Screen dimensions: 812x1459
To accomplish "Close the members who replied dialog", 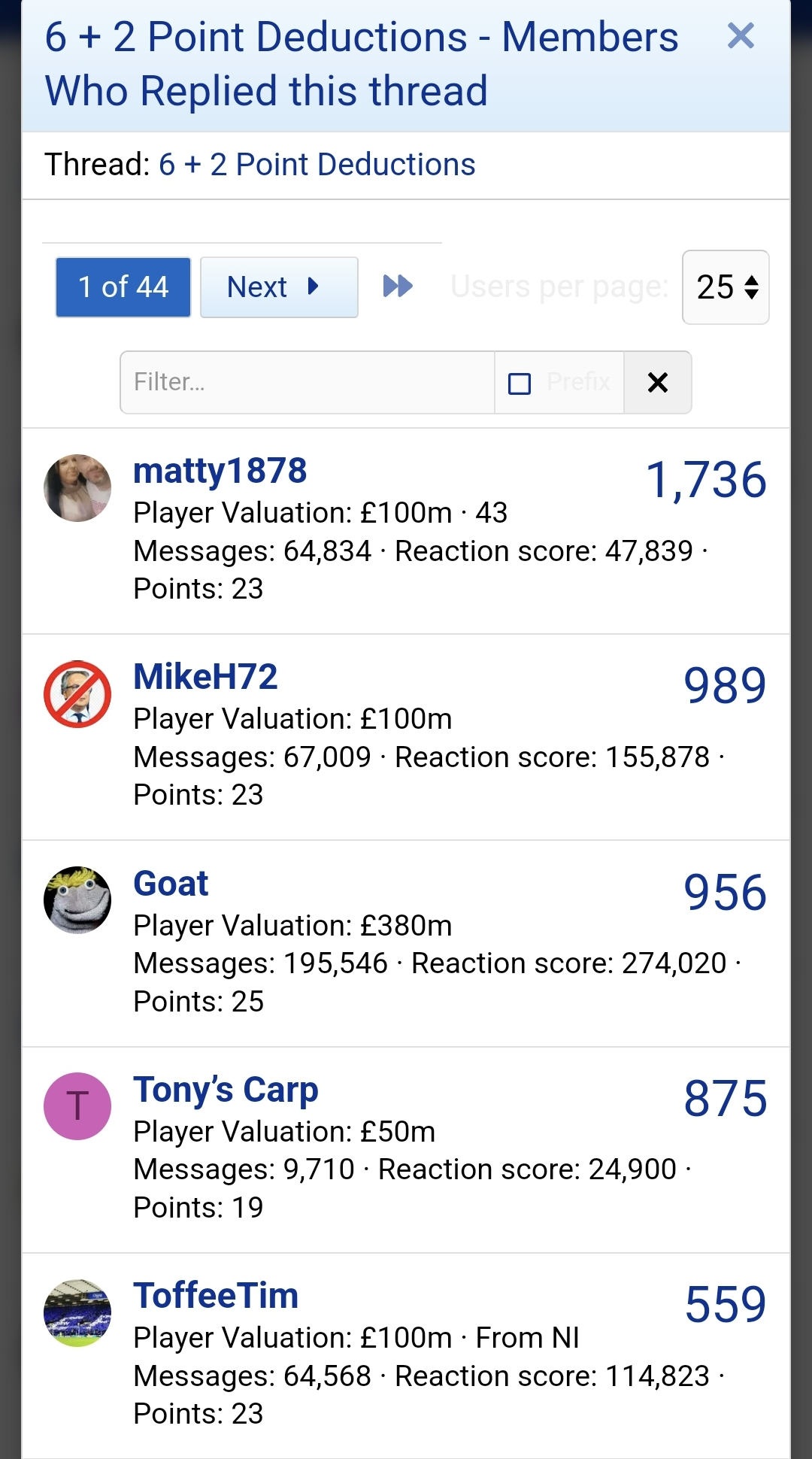I will [x=741, y=35].
